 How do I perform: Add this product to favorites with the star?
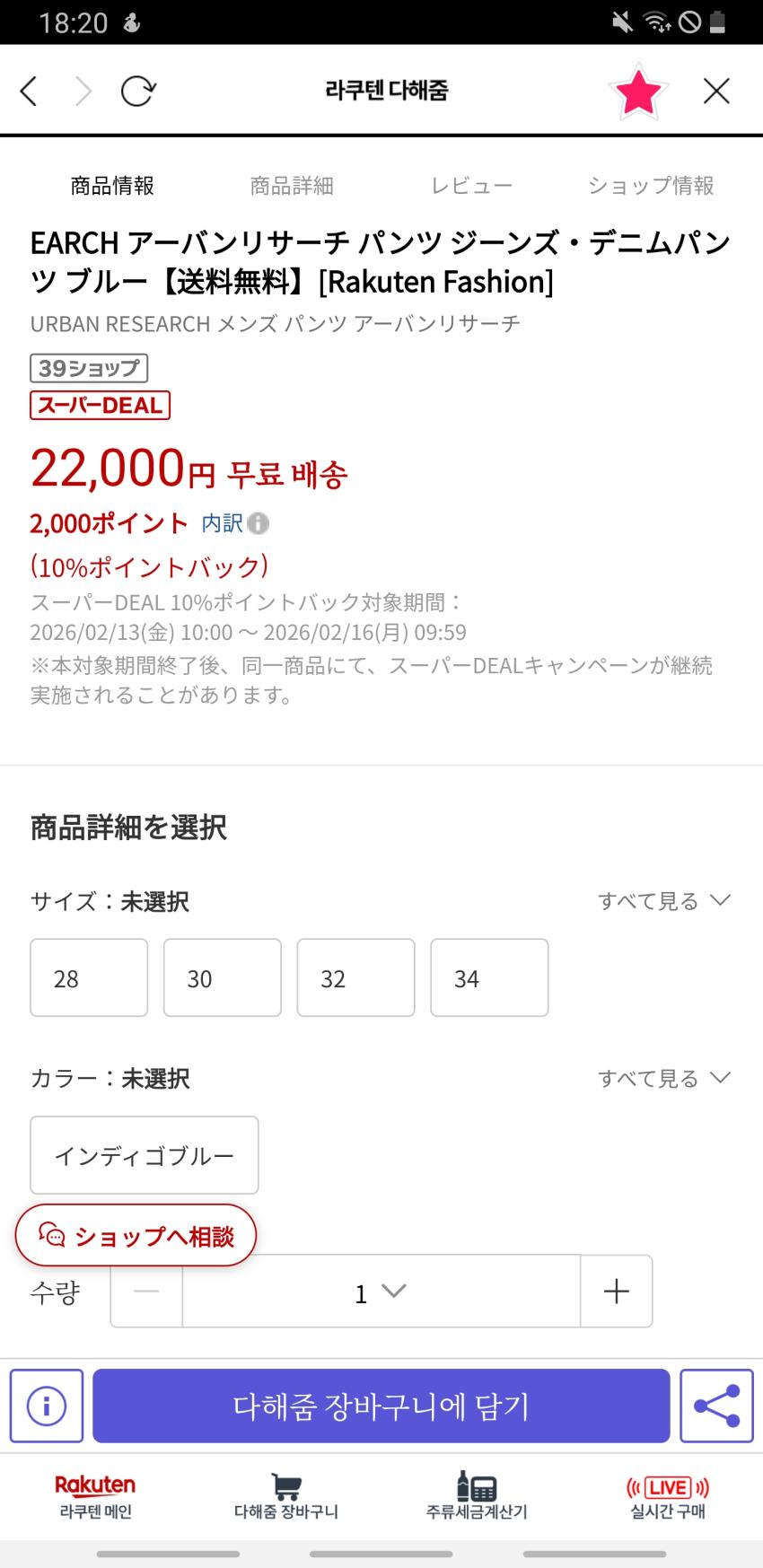point(638,92)
